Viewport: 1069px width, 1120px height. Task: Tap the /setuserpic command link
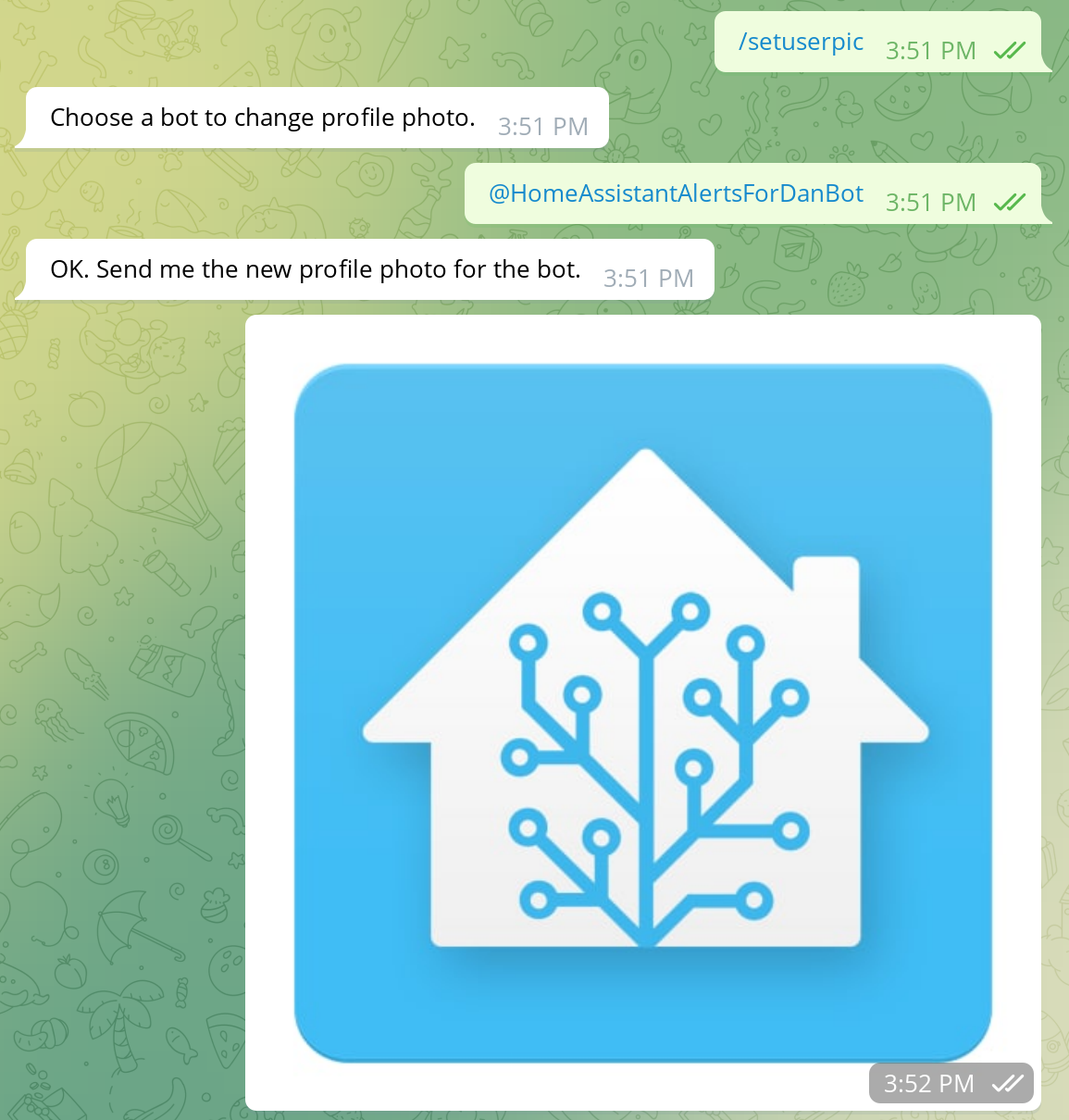(x=801, y=43)
